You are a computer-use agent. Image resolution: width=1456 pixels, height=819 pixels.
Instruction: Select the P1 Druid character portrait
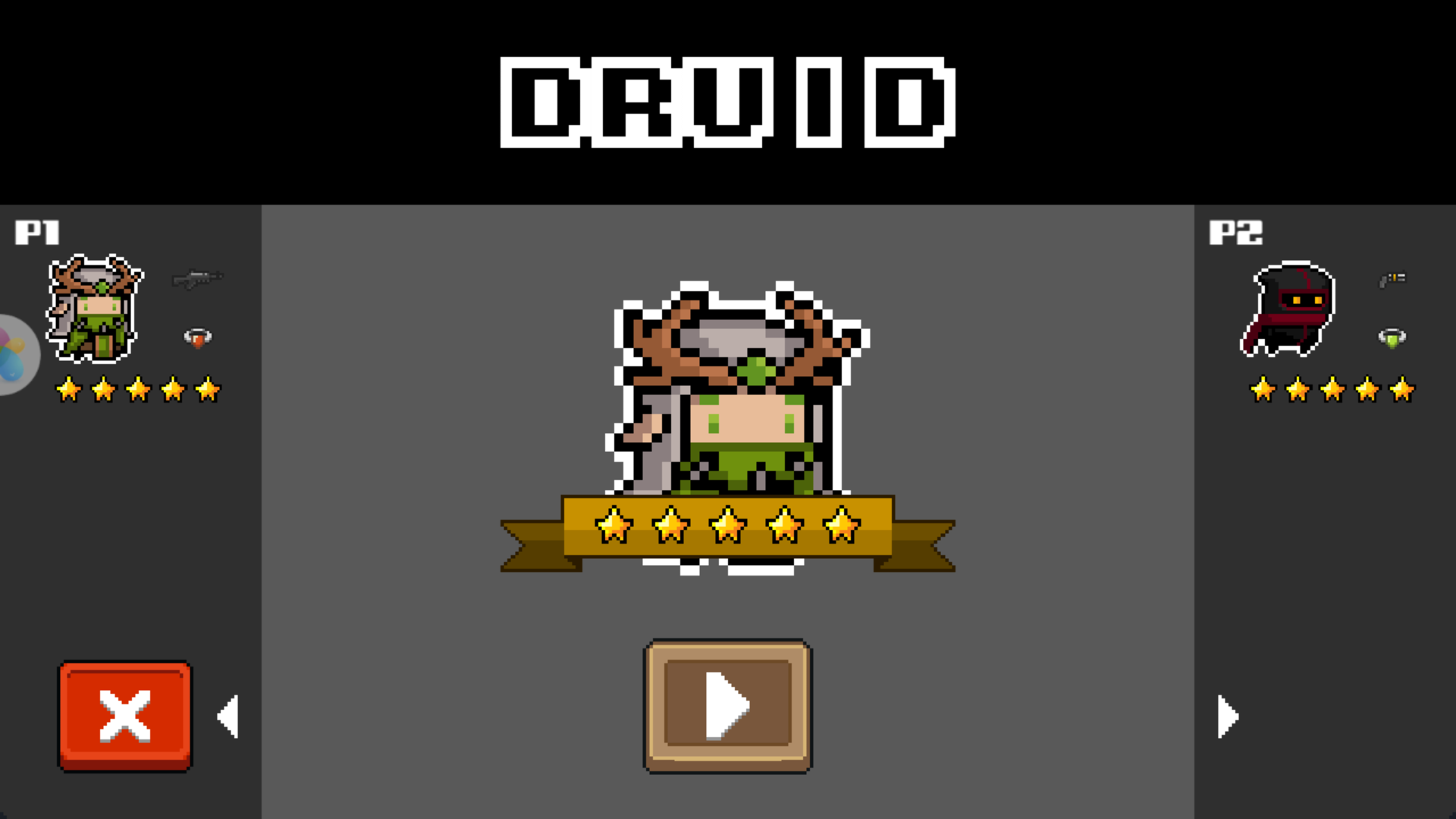tap(95, 309)
